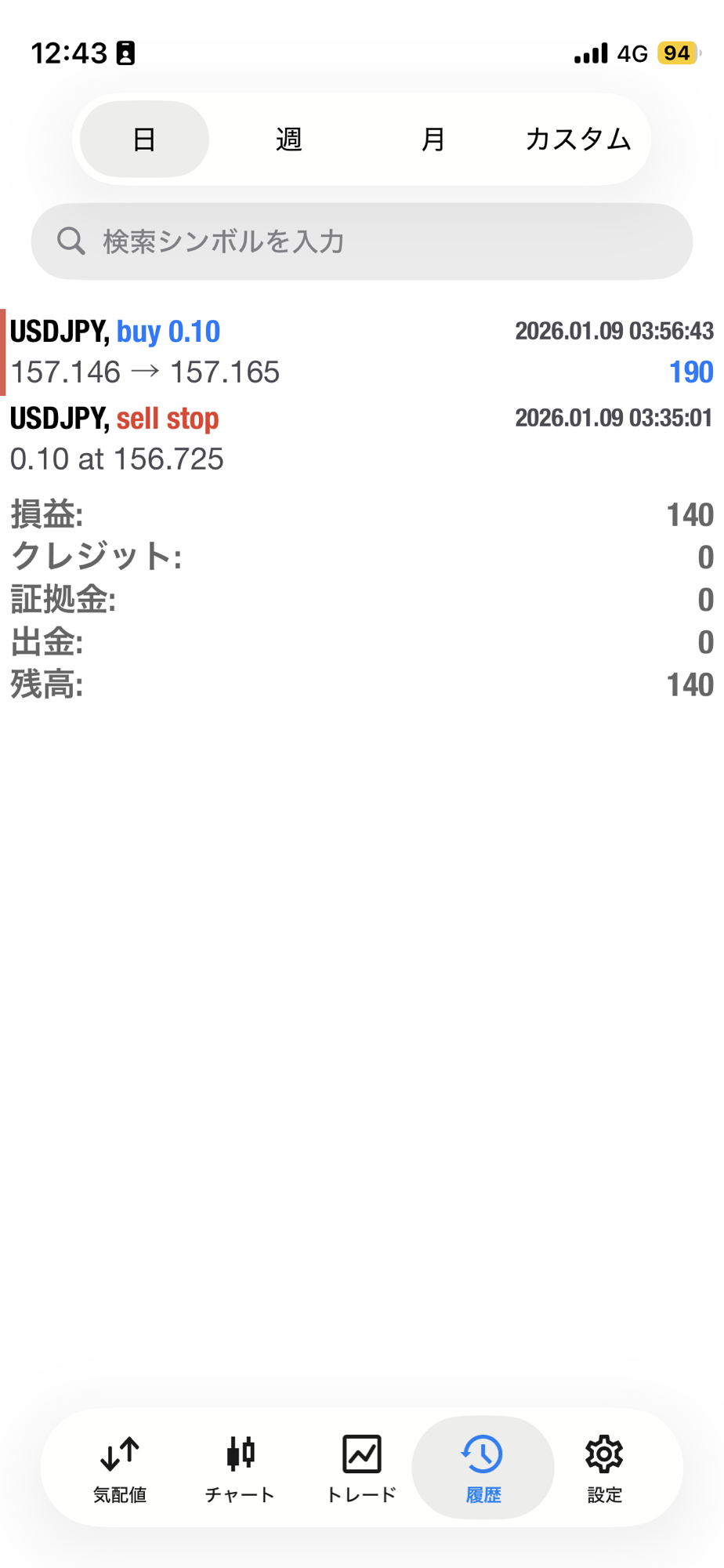
Task: Open the USDJPY buy 0.10 history entry
Action: point(360,351)
